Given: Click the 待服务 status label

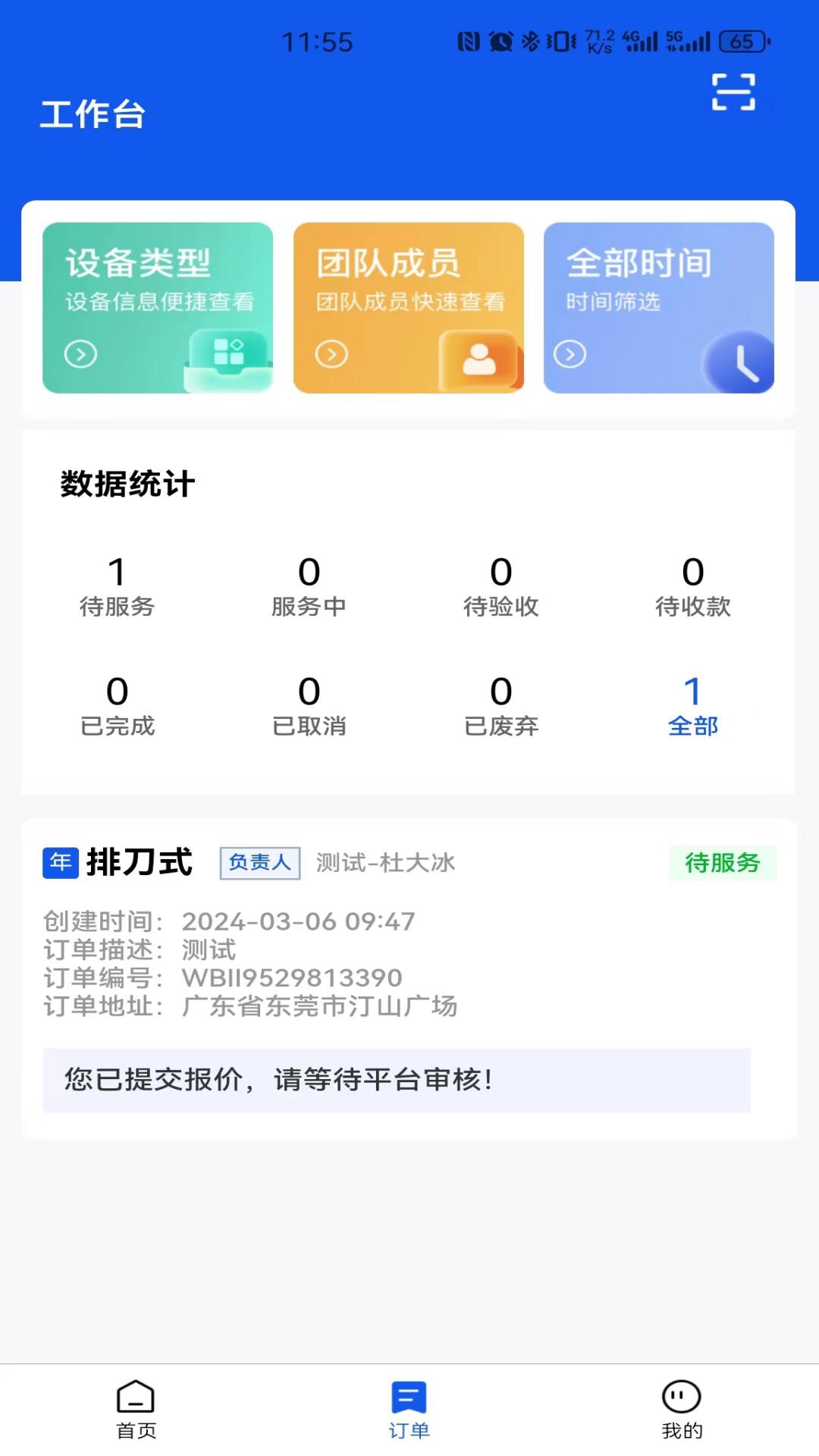Looking at the screenshot, I should coord(722,862).
